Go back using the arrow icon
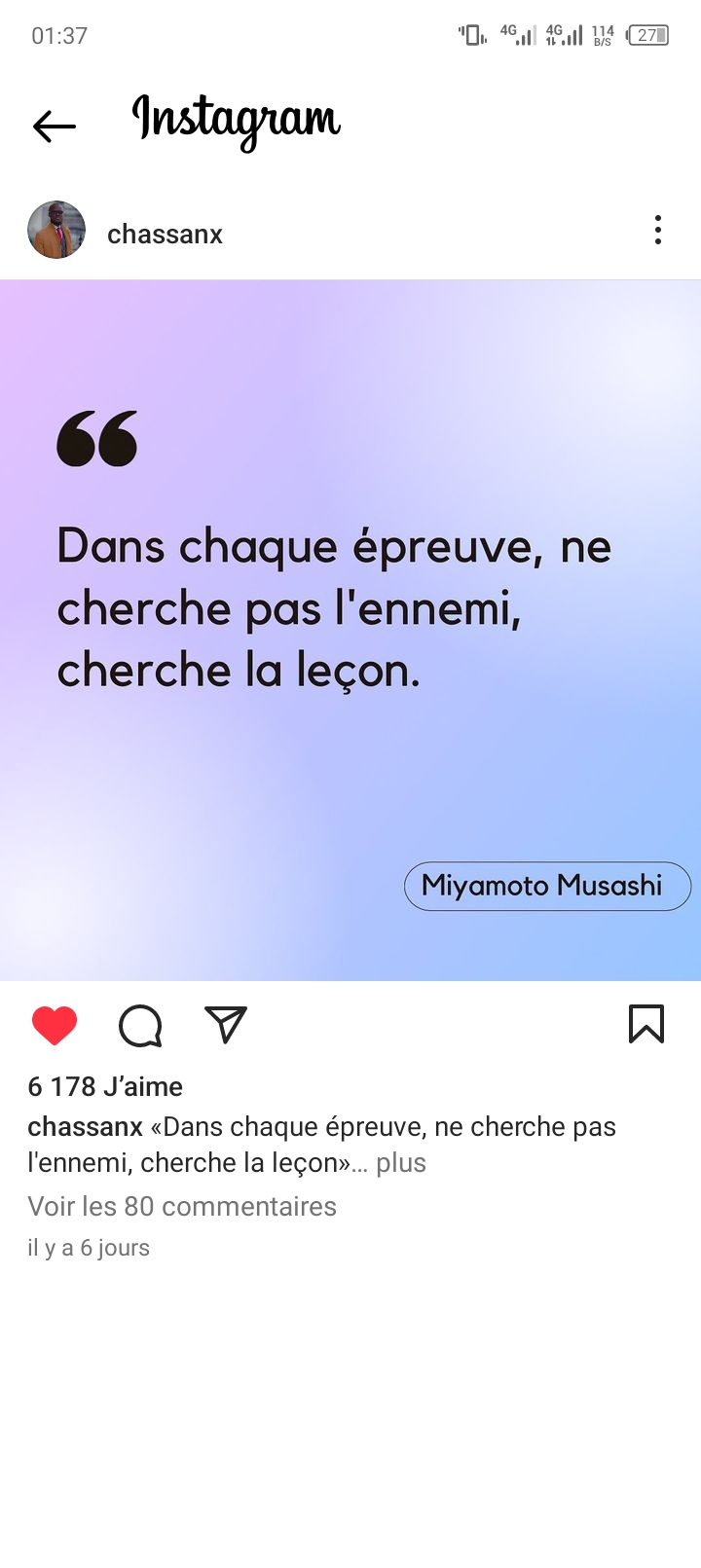Image resolution: width=701 pixels, height=1568 pixels. 54,127
